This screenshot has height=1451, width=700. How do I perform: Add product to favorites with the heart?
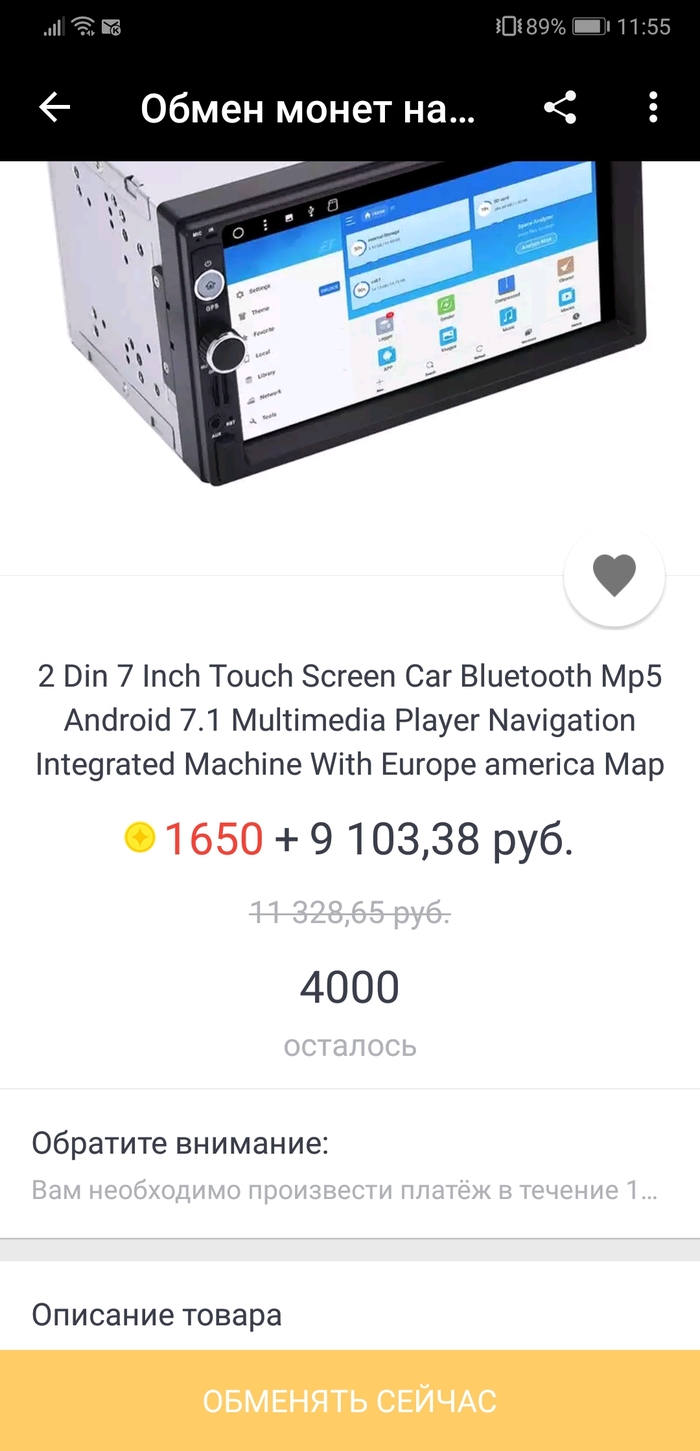[614, 575]
